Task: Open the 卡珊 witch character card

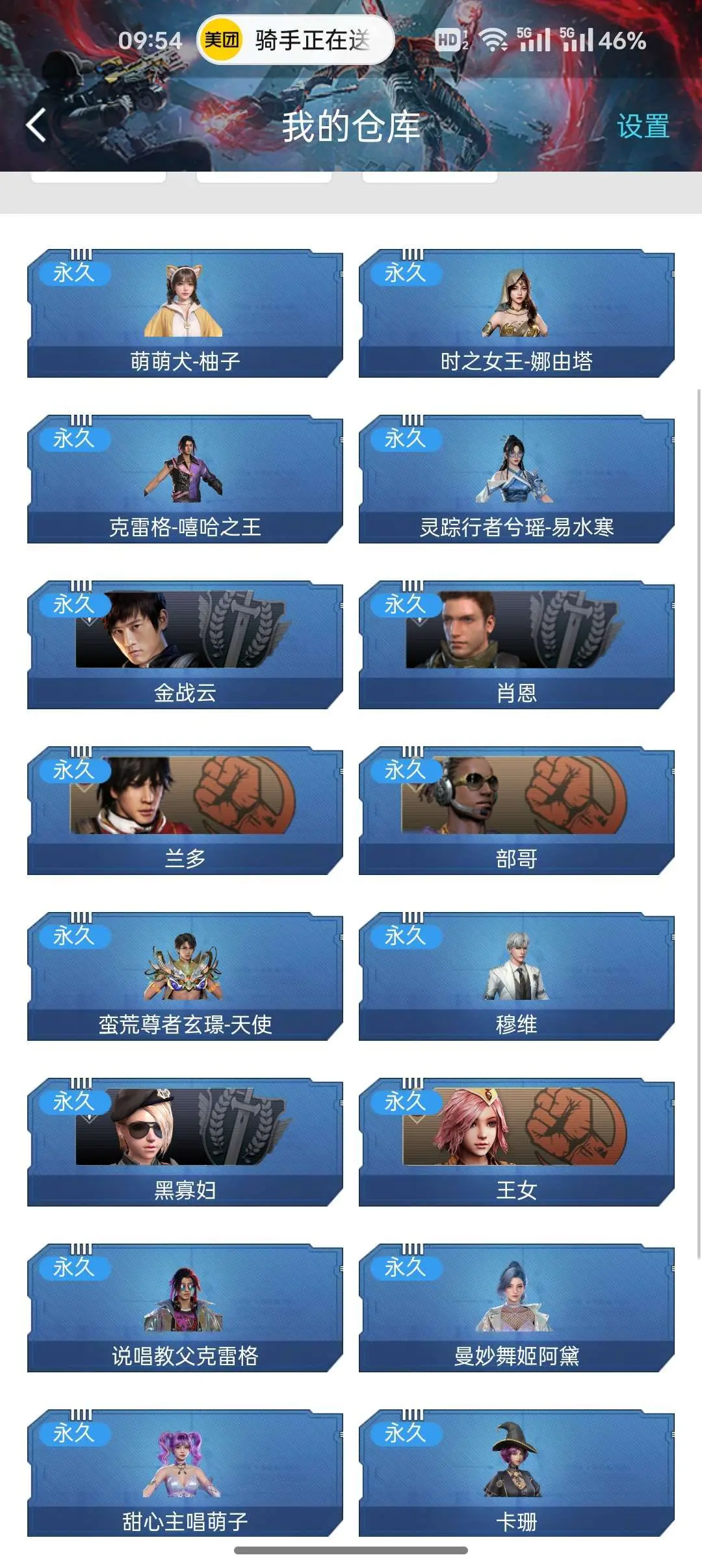Action: (516, 1474)
